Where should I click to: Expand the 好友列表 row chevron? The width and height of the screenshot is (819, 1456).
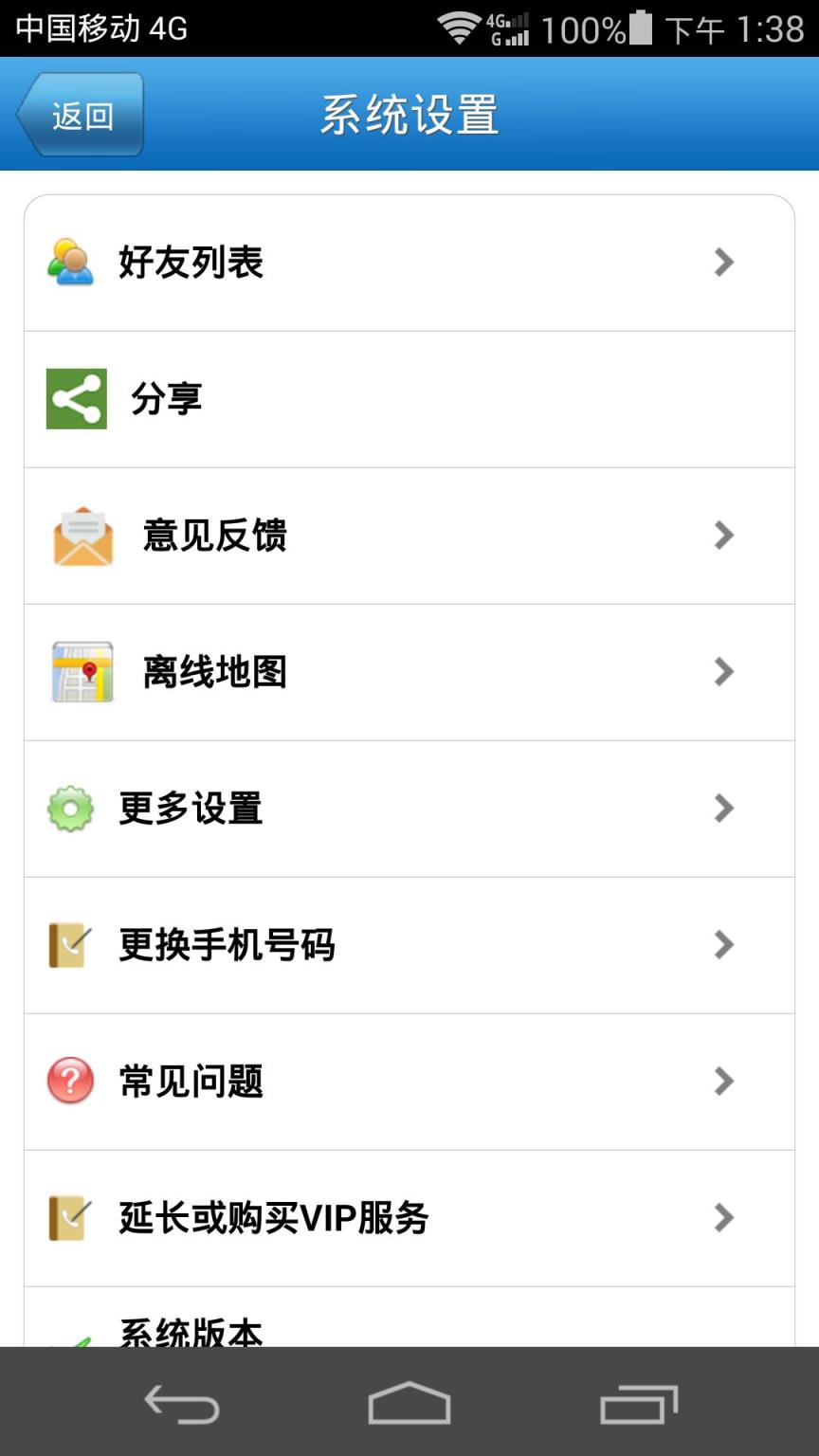coord(723,263)
